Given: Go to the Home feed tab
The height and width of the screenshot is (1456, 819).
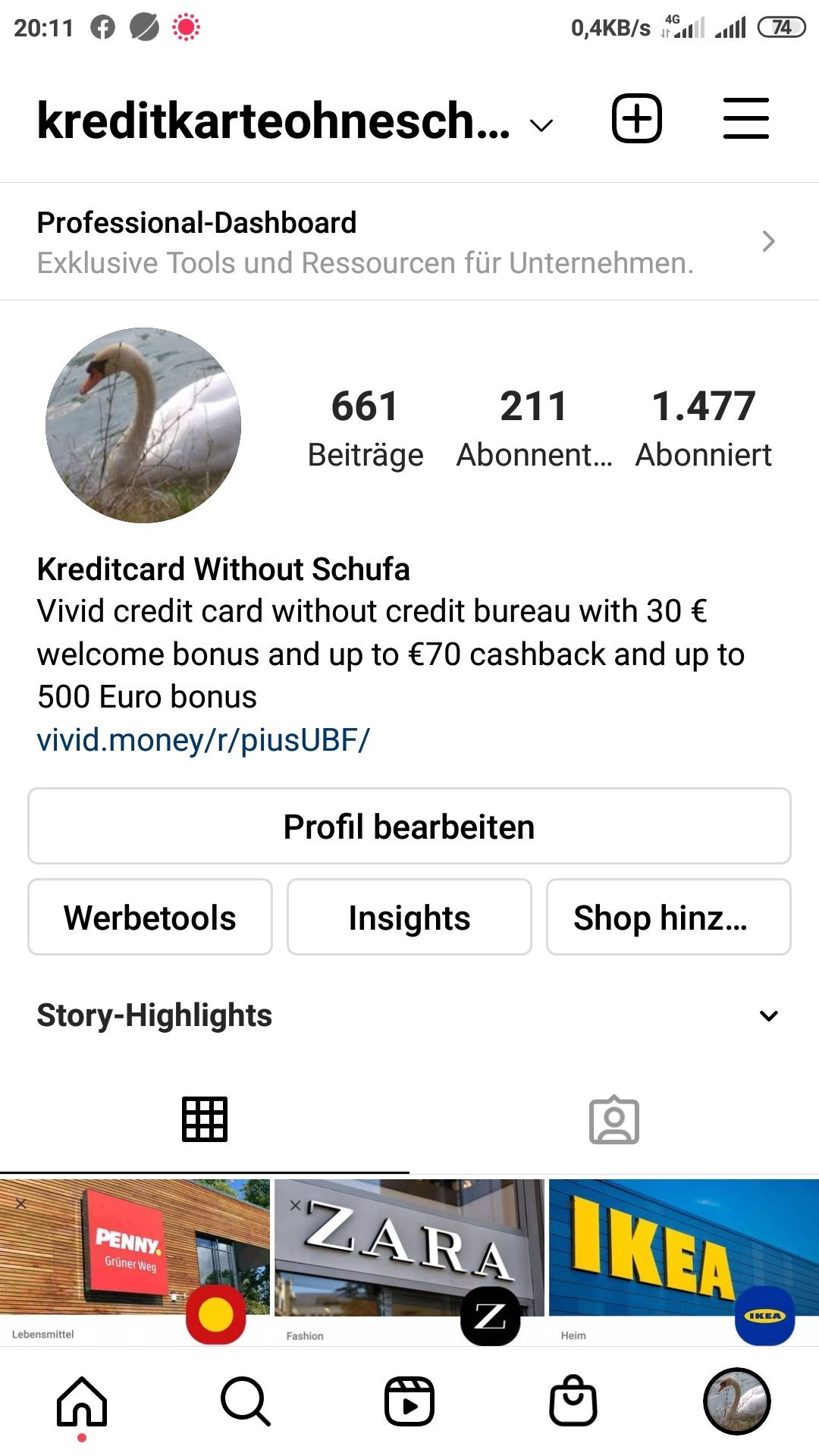Looking at the screenshot, I should 82,1401.
